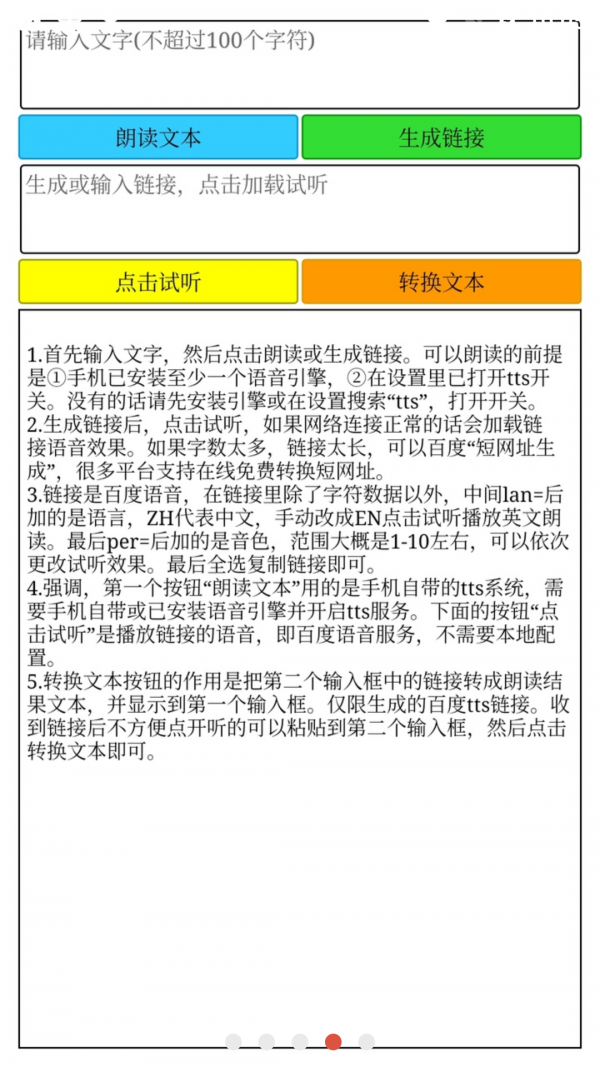Jump to the first page indicator dot
Image resolution: width=600 pixels, height=1067 pixels.
233,1042
